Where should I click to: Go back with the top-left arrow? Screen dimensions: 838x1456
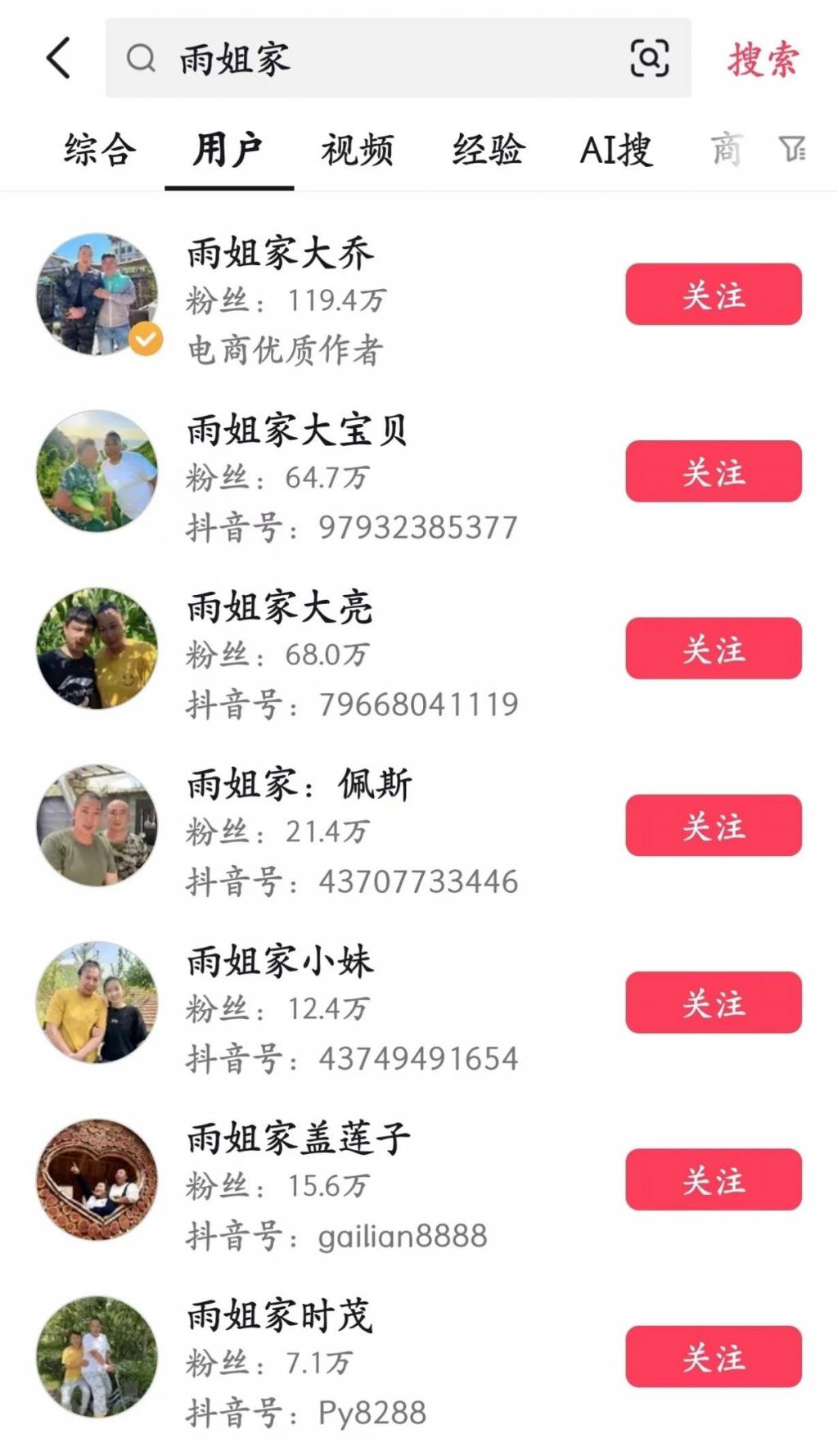tap(59, 58)
